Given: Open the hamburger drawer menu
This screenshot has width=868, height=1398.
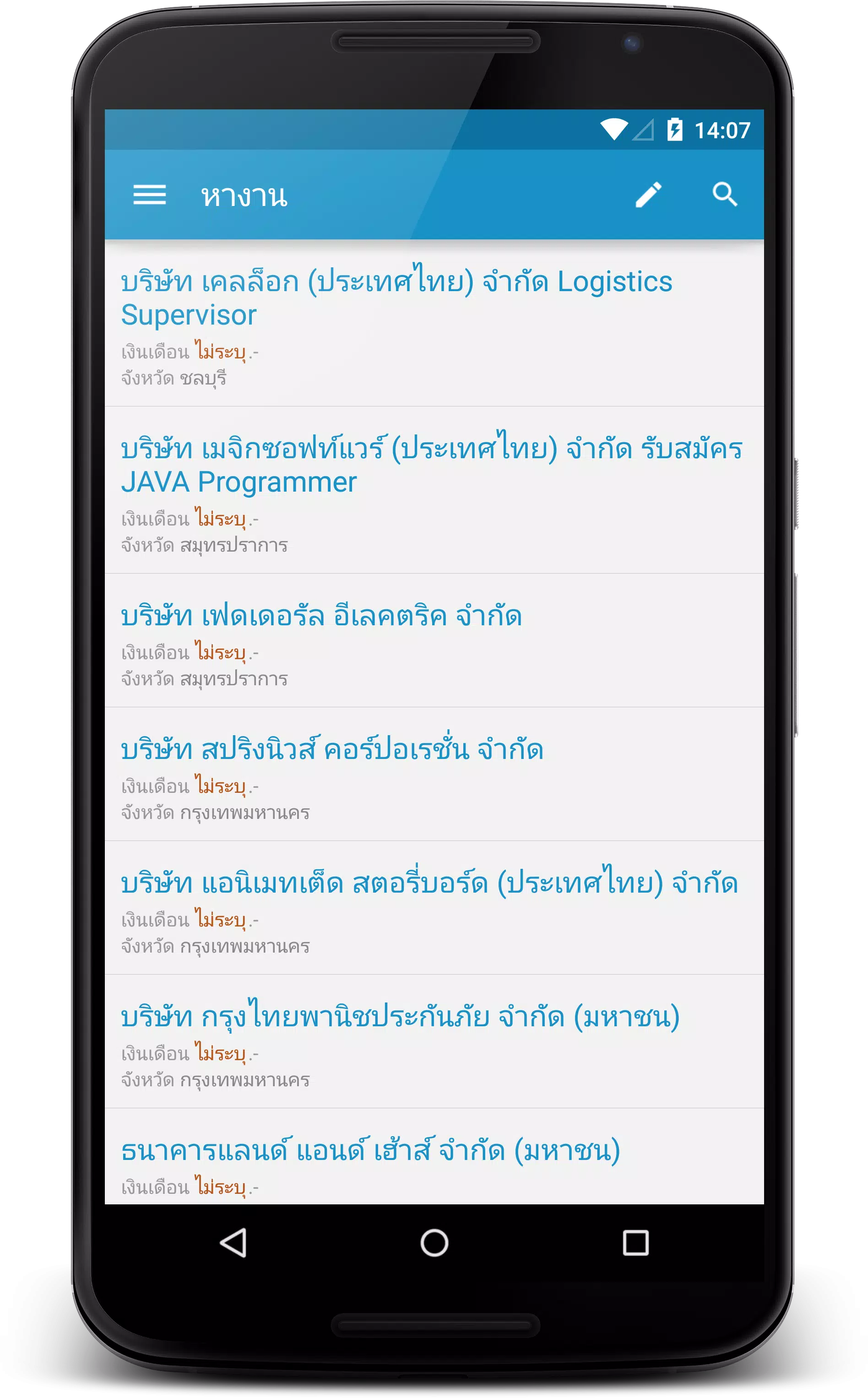Looking at the screenshot, I should pos(149,195).
